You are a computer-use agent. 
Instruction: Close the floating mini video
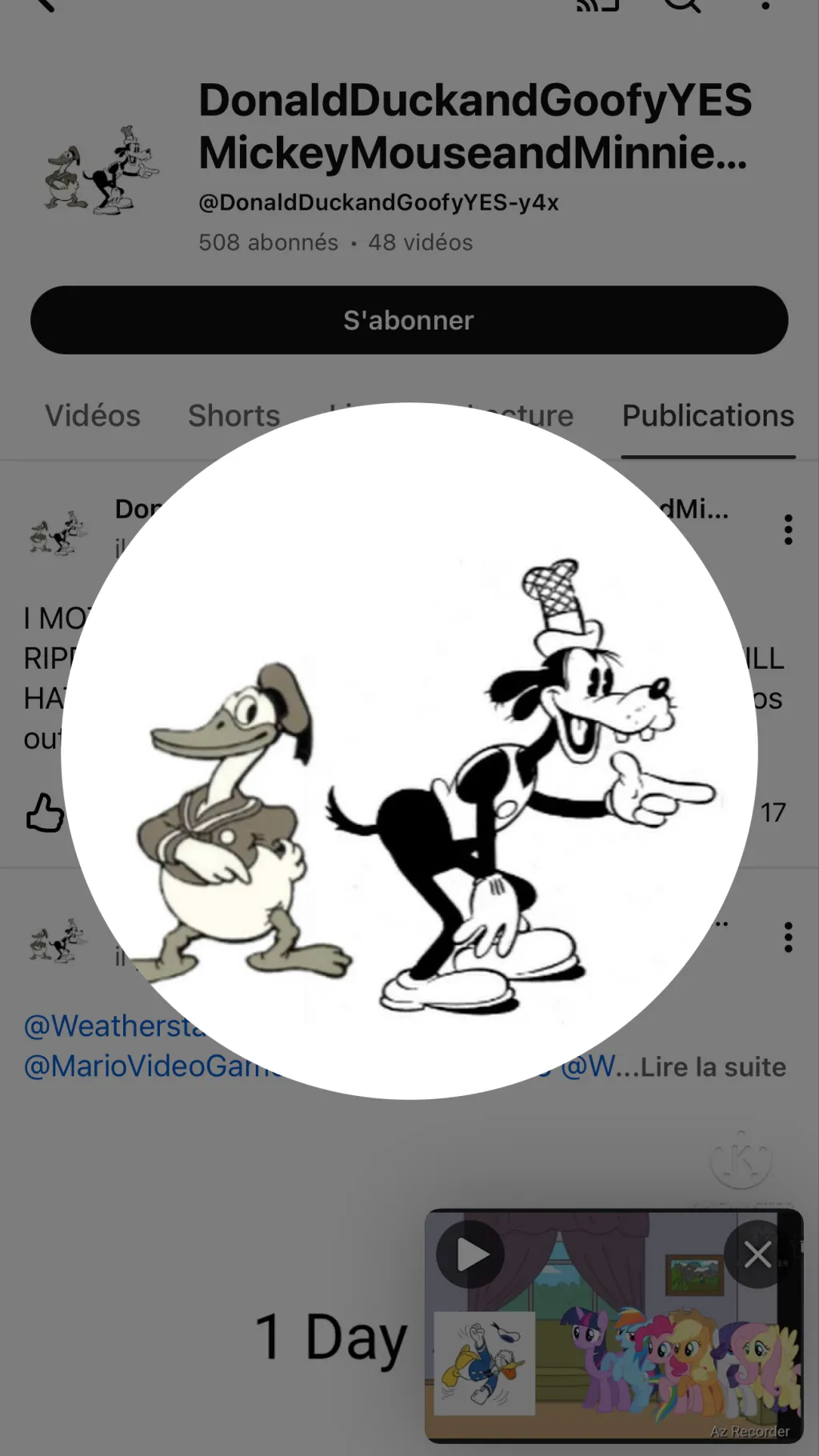tap(757, 1255)
